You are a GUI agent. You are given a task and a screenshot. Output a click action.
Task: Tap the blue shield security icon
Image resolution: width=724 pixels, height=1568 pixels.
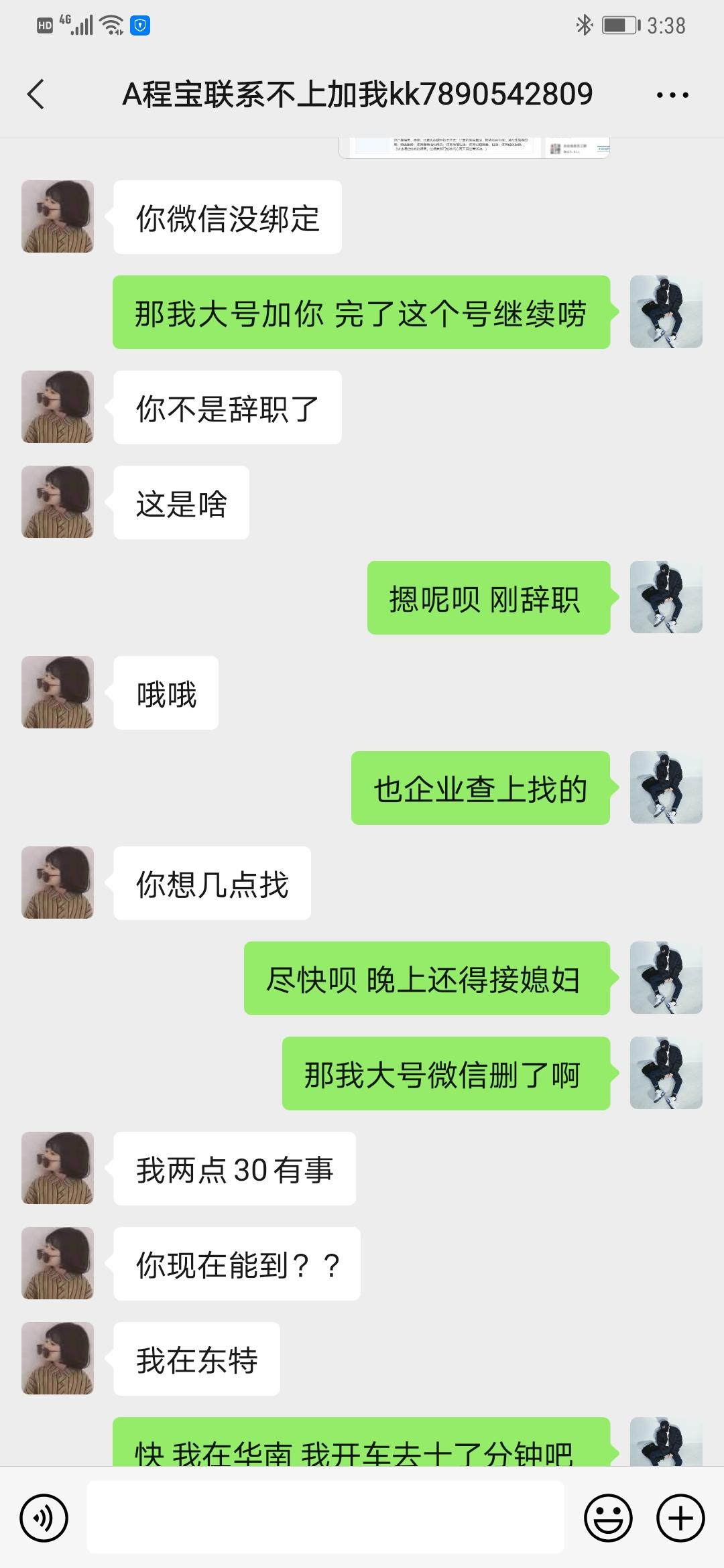139,25
